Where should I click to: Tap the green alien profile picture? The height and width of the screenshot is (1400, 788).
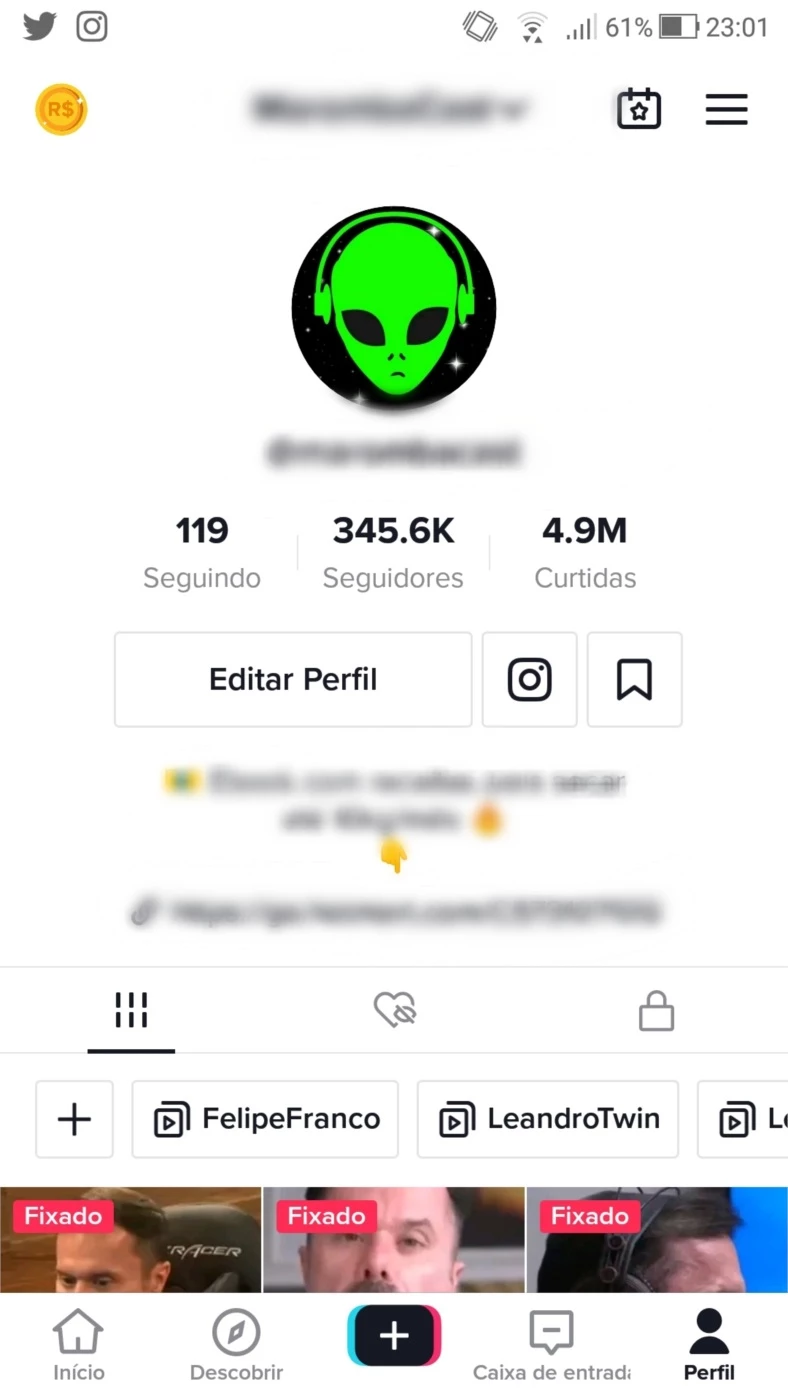pyautogui.click(x=394, y=307)
